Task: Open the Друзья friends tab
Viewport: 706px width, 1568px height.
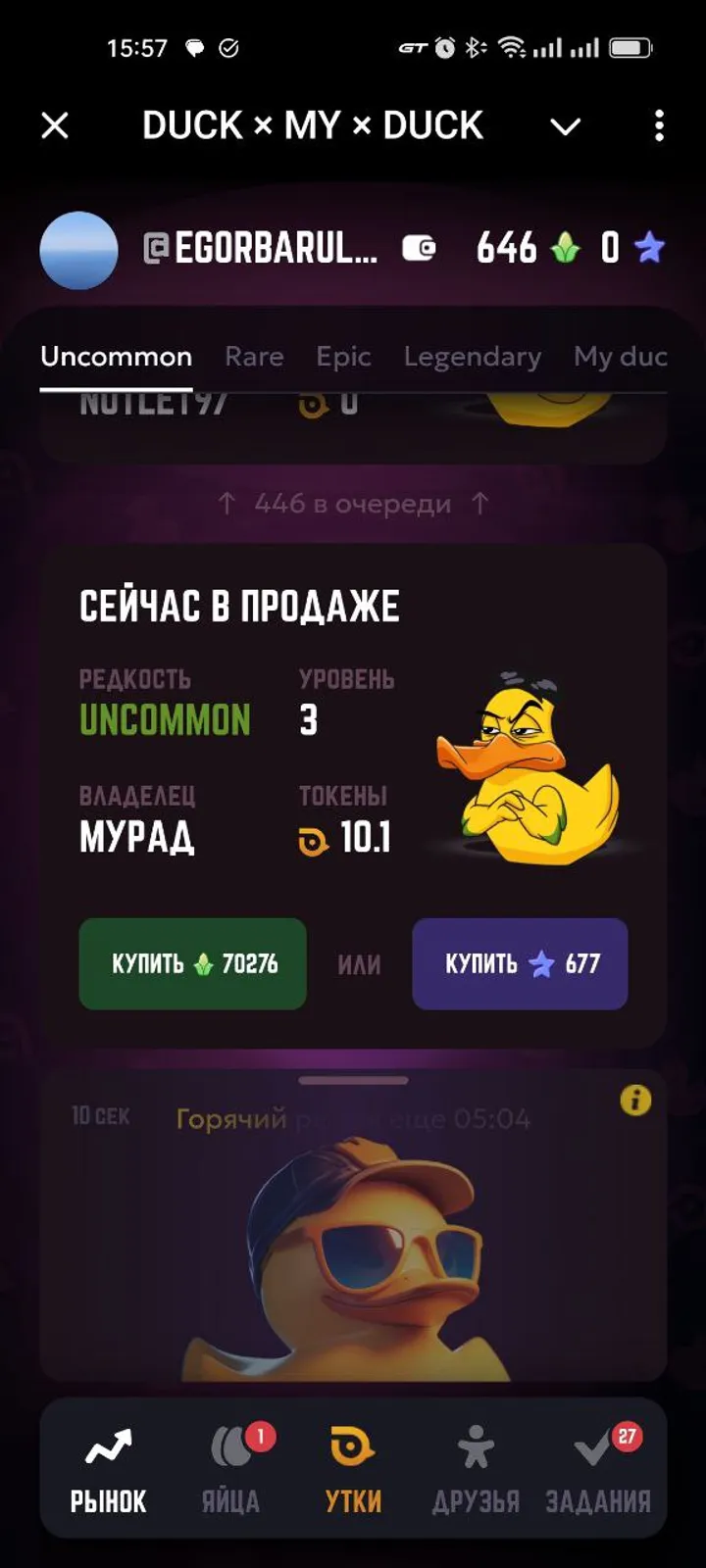Action: click(476, 1469)
